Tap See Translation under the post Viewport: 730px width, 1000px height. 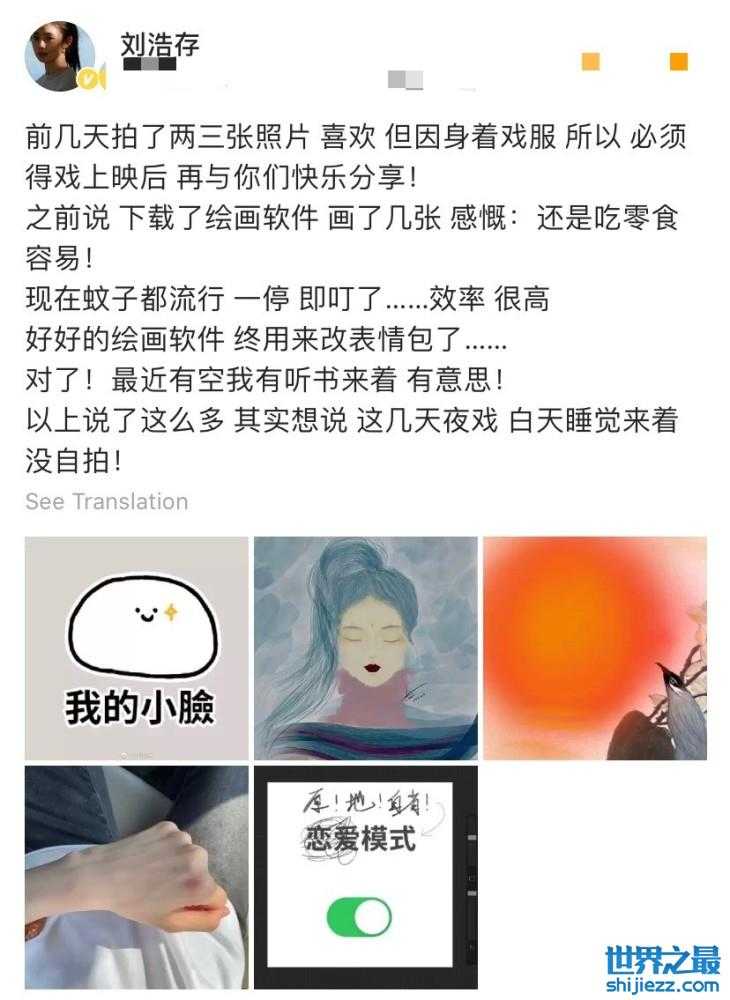click(106, 501)
